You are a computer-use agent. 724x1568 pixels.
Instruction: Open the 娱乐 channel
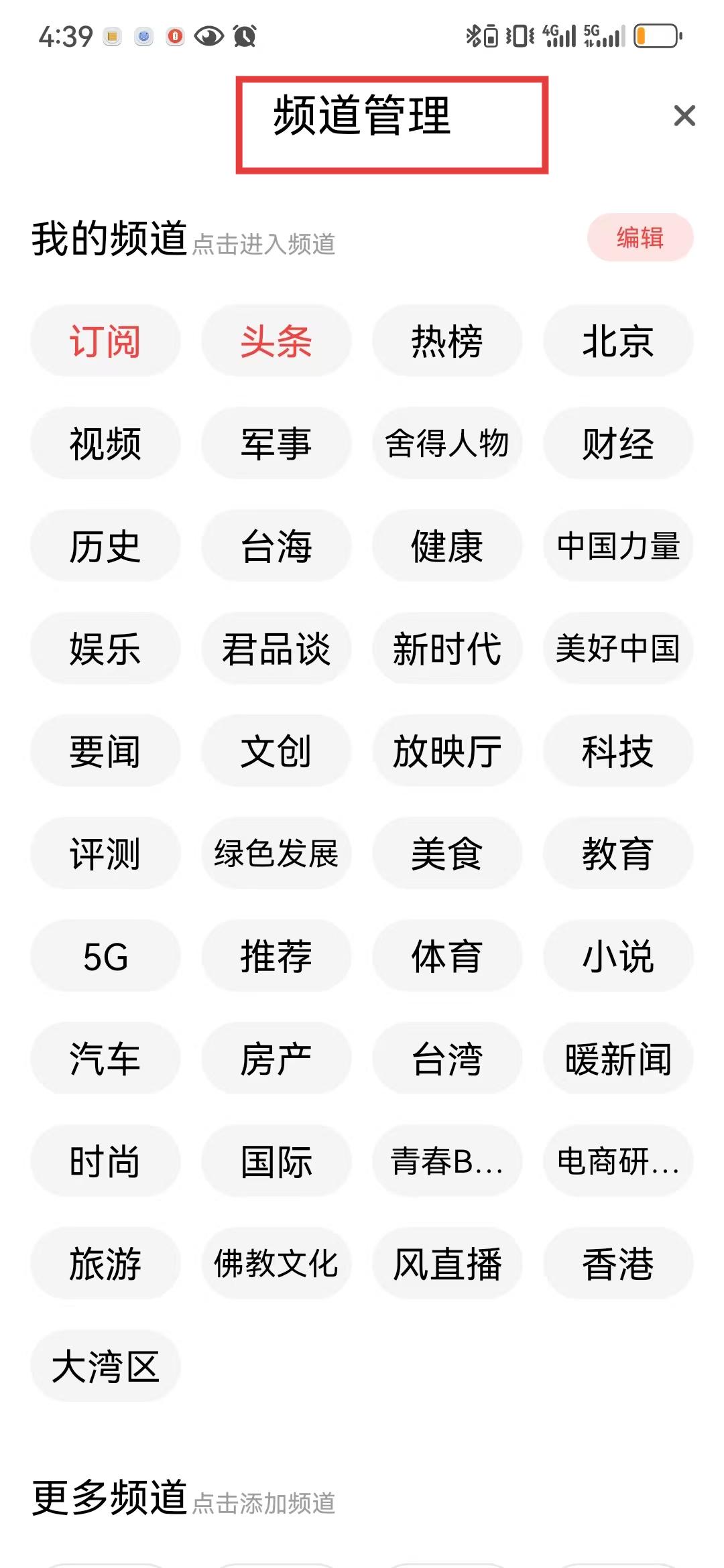(x=105, y=649)
